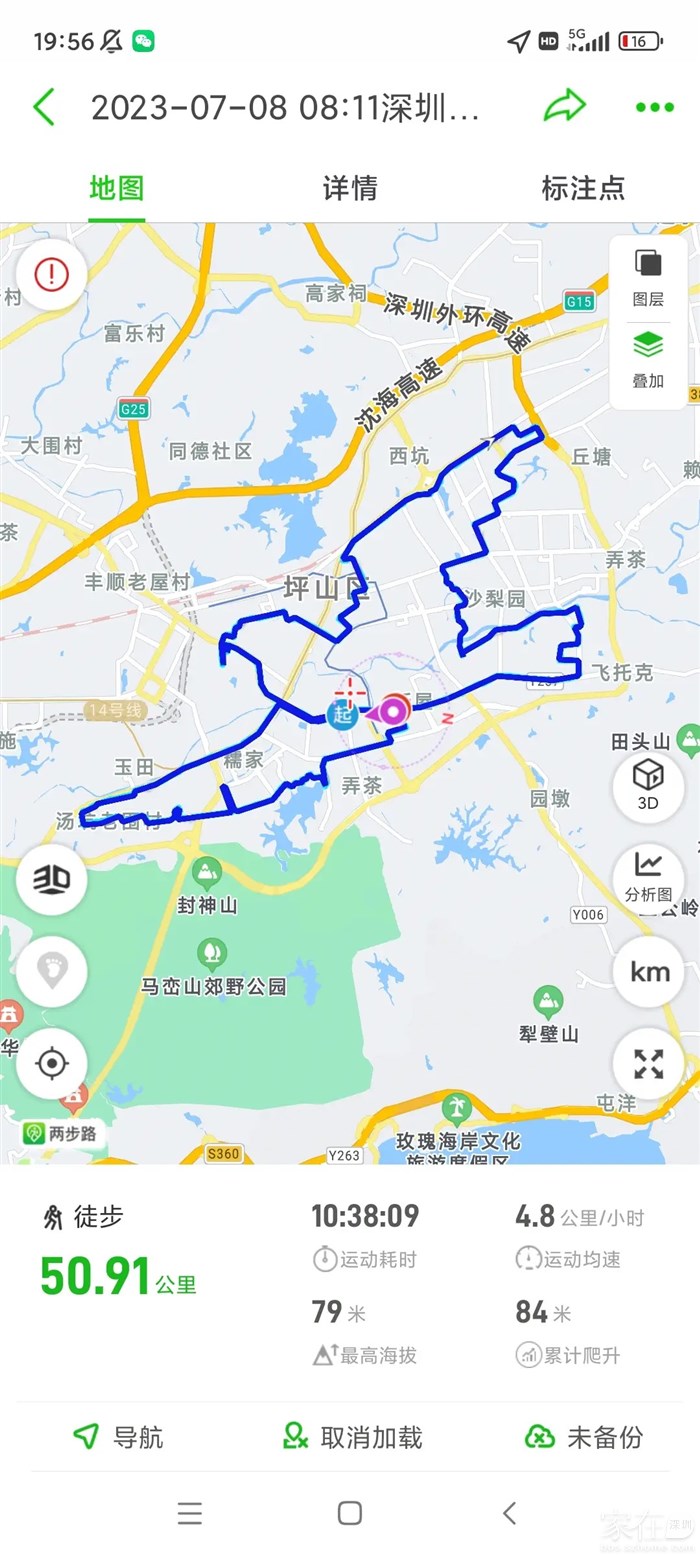This screenshot has width=700, height=1555.
Task: Tap the system home button
Action: click(349, 1513)
